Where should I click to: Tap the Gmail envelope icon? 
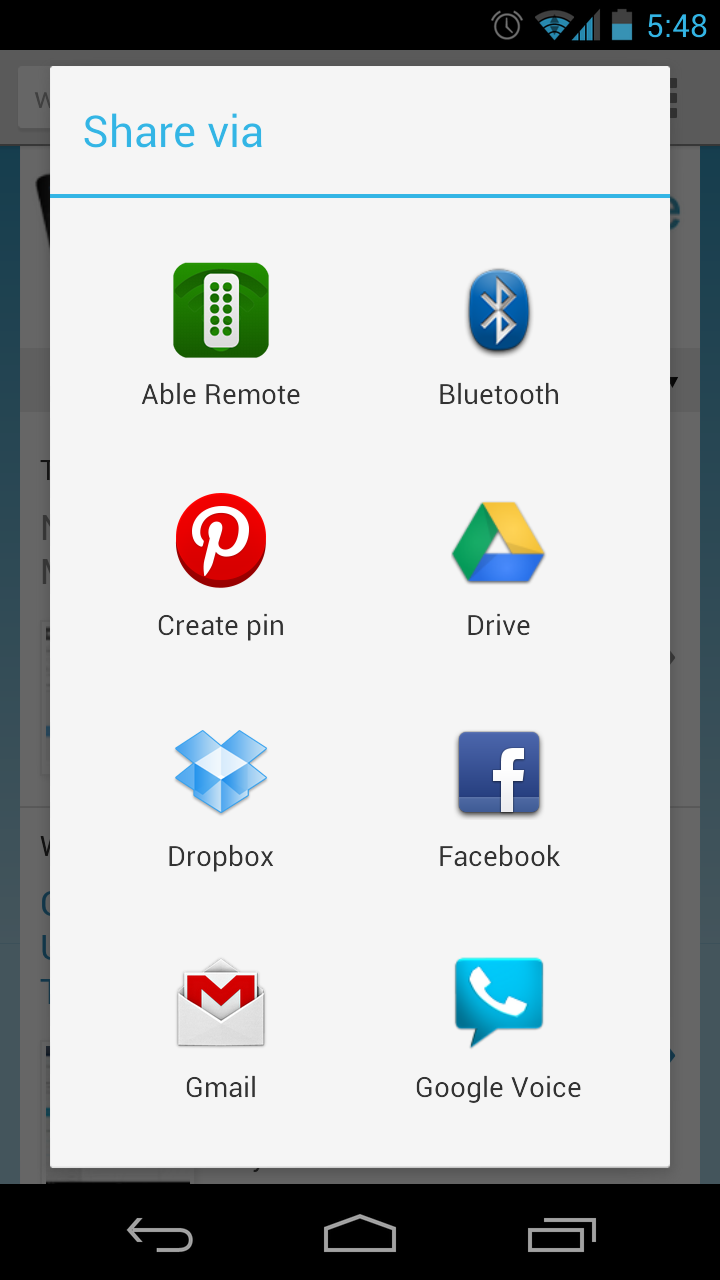coord(220,1002)
